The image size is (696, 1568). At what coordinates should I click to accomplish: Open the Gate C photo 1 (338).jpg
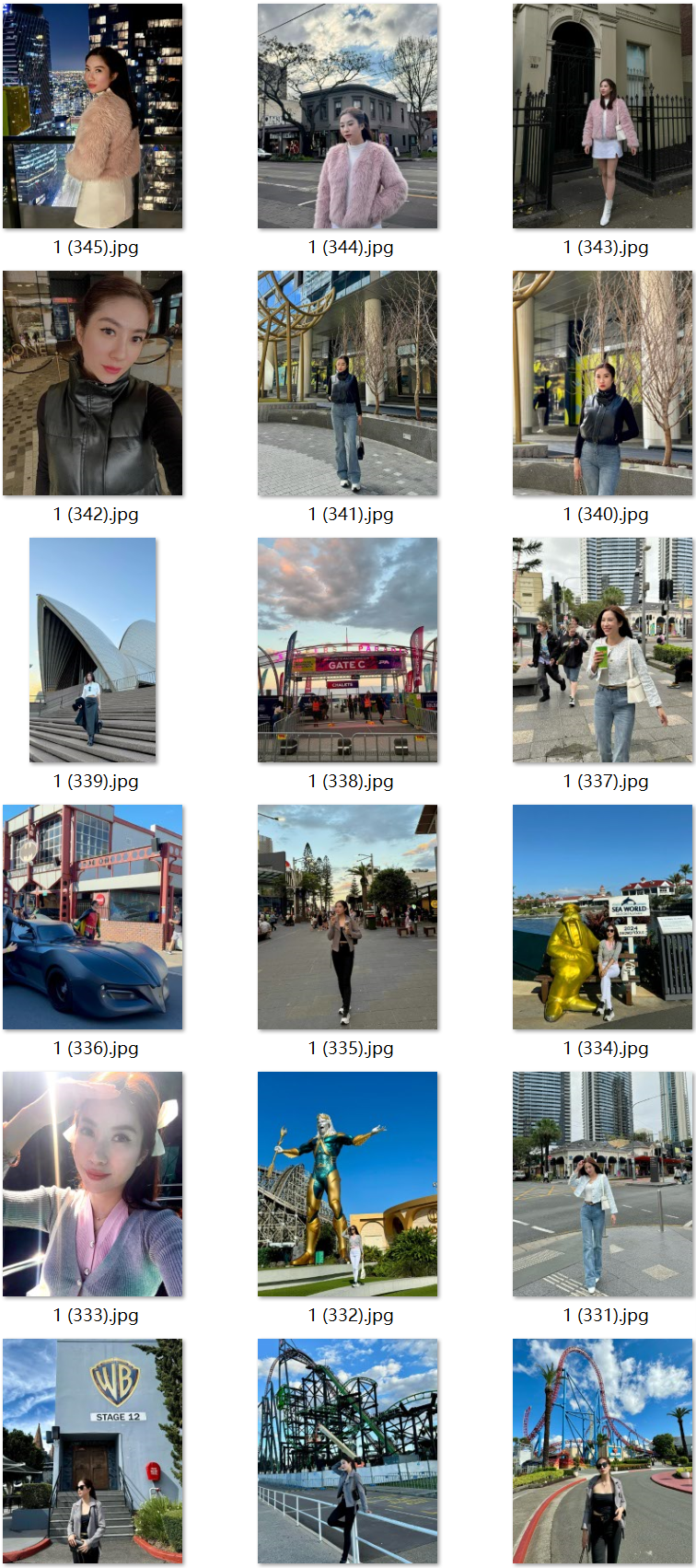(x=347, y=650)
